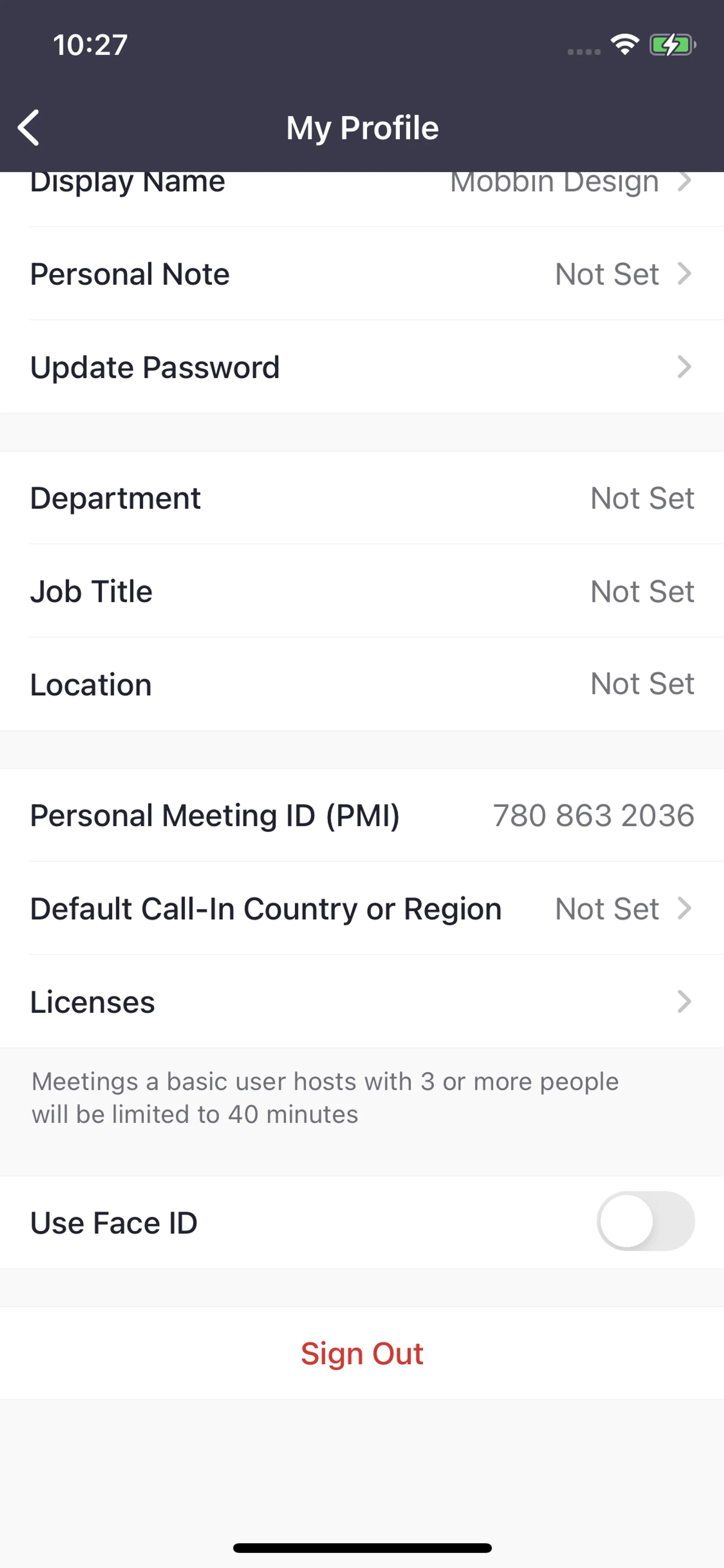Tap Sign Out
This screenshot has width=724, height=1568.
[x=362, y=1353]
